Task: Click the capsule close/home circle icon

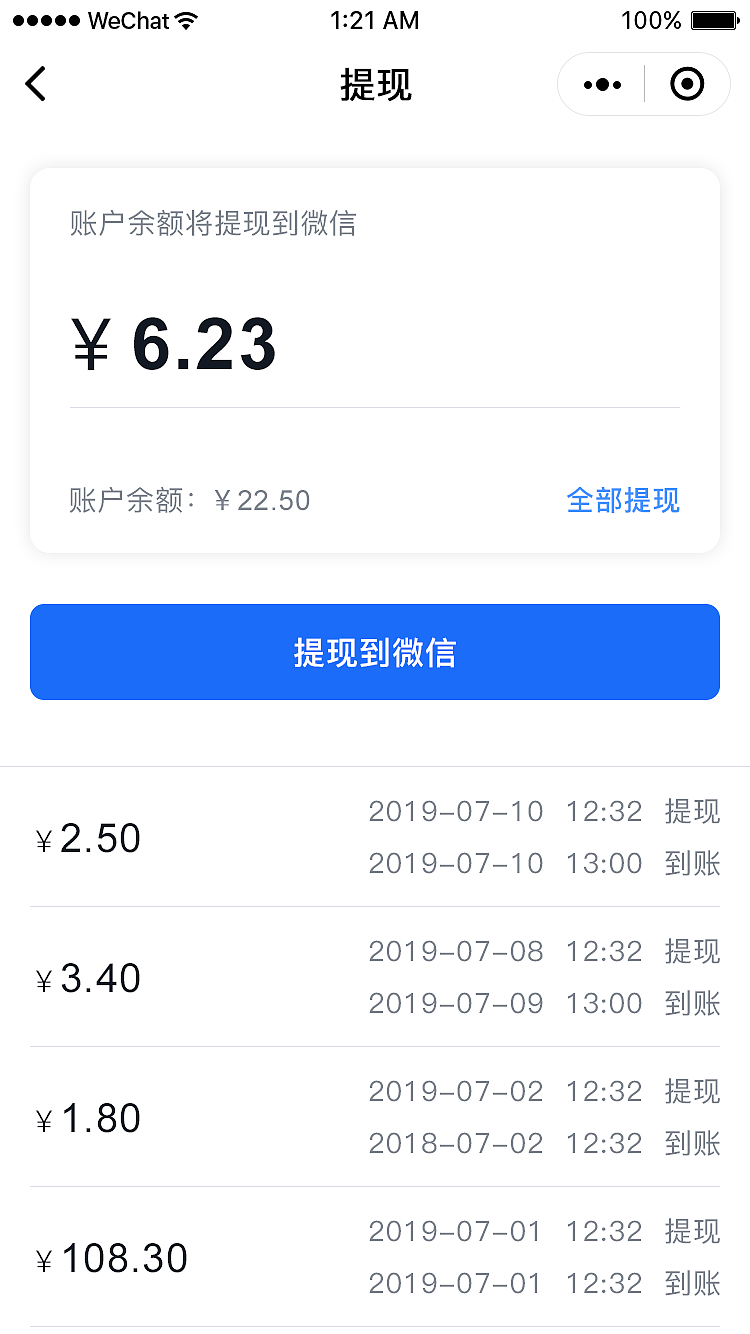Action: point(687,84)
